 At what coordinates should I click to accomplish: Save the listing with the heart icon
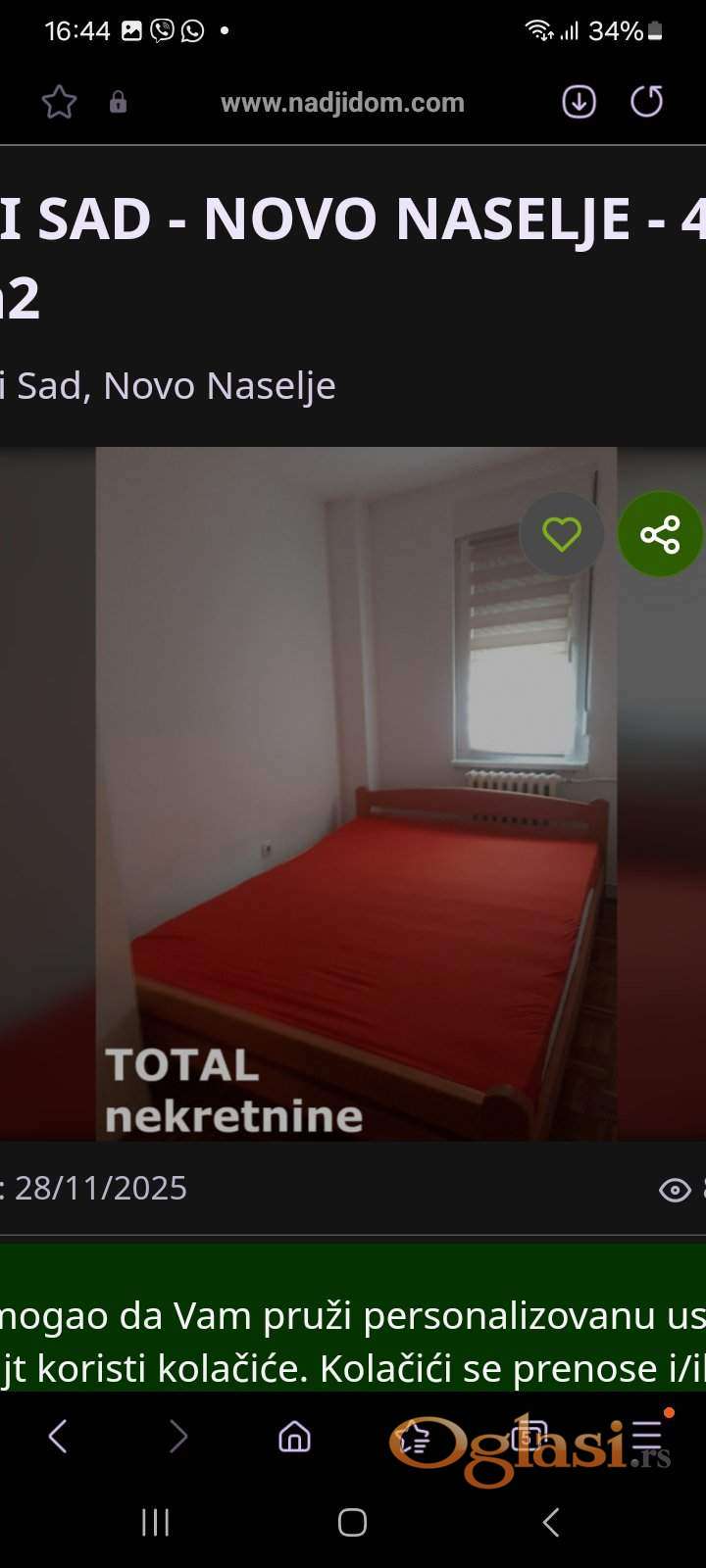(x=562, y=534)
